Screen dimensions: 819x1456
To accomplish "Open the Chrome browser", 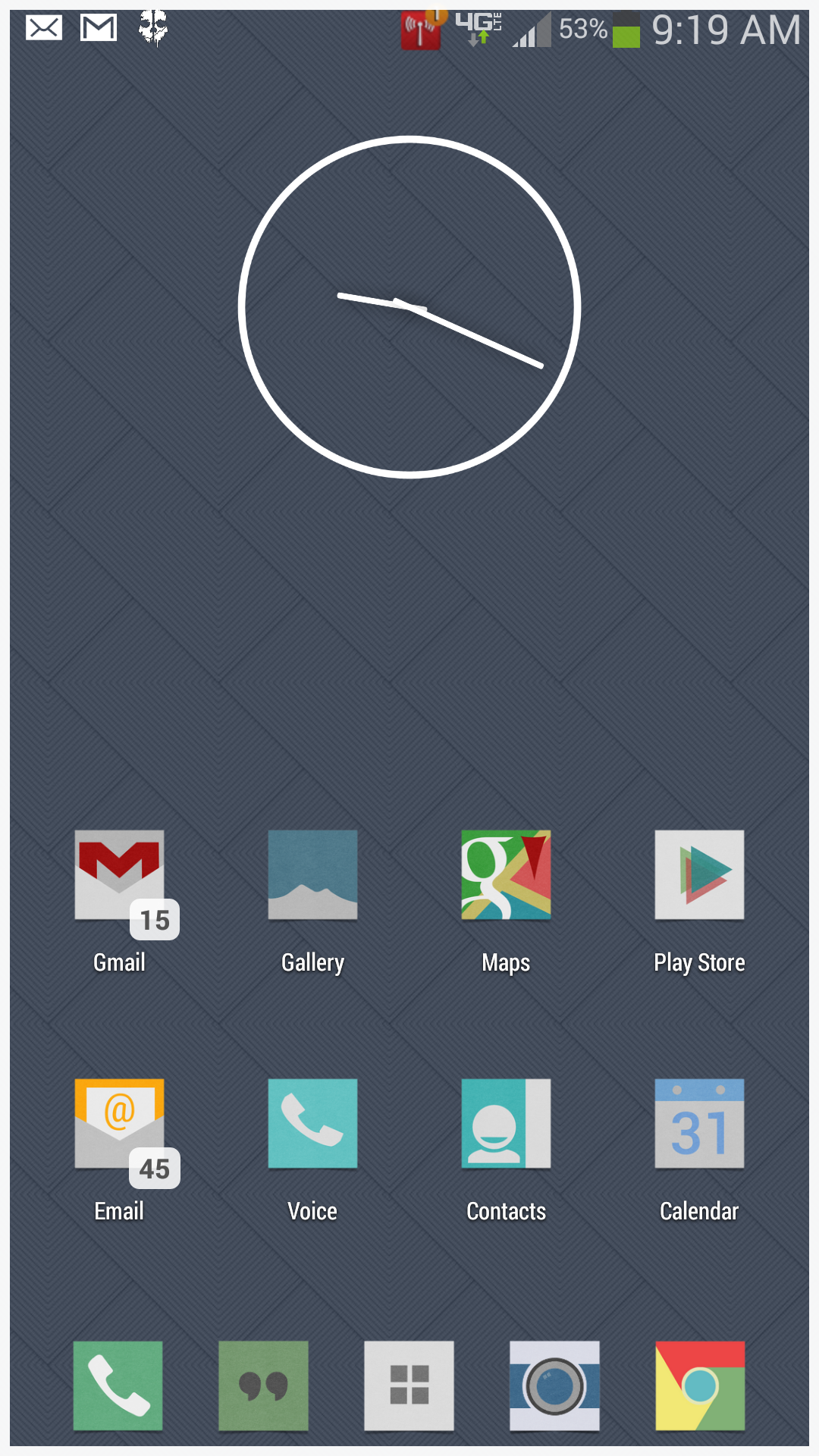I will [700, 1386].
